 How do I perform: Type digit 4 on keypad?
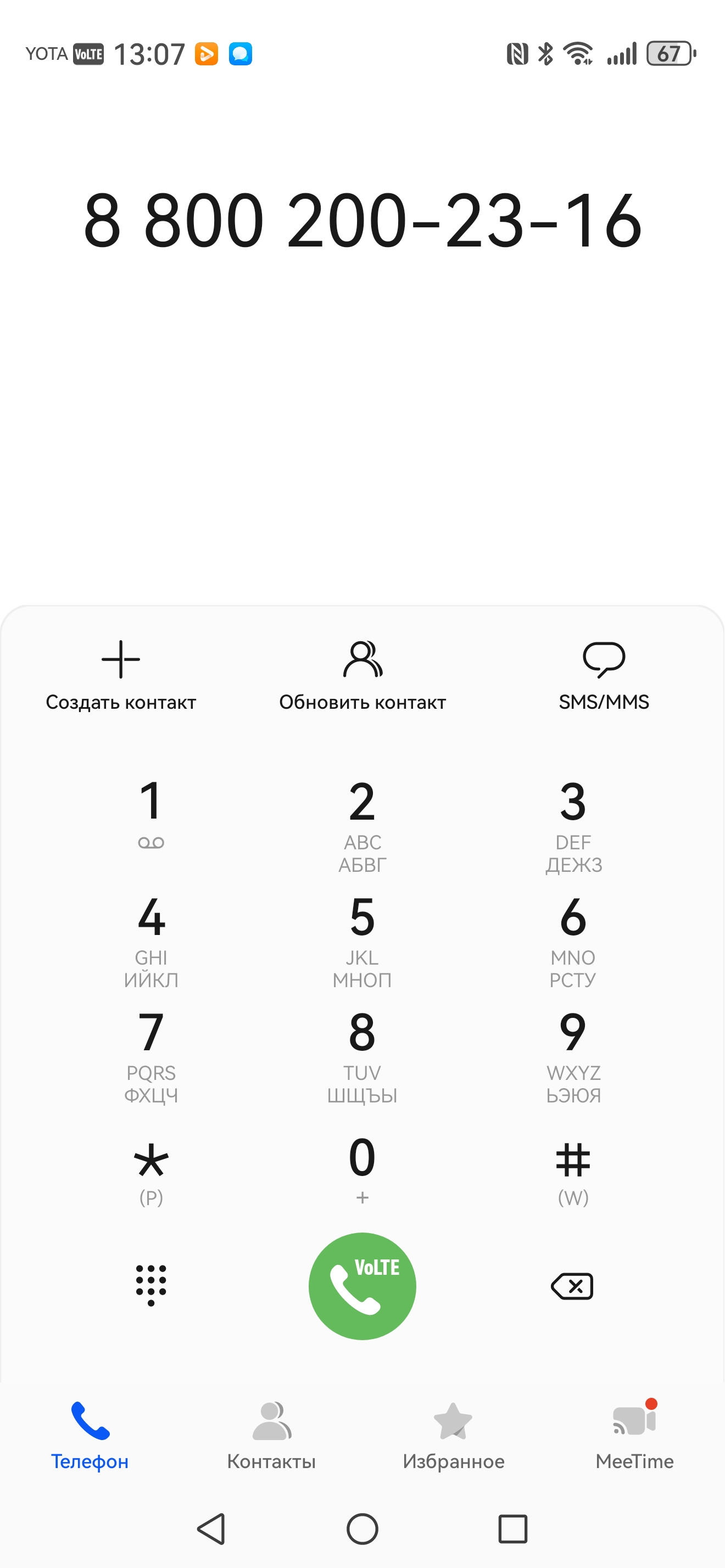[x=151, y=939]
